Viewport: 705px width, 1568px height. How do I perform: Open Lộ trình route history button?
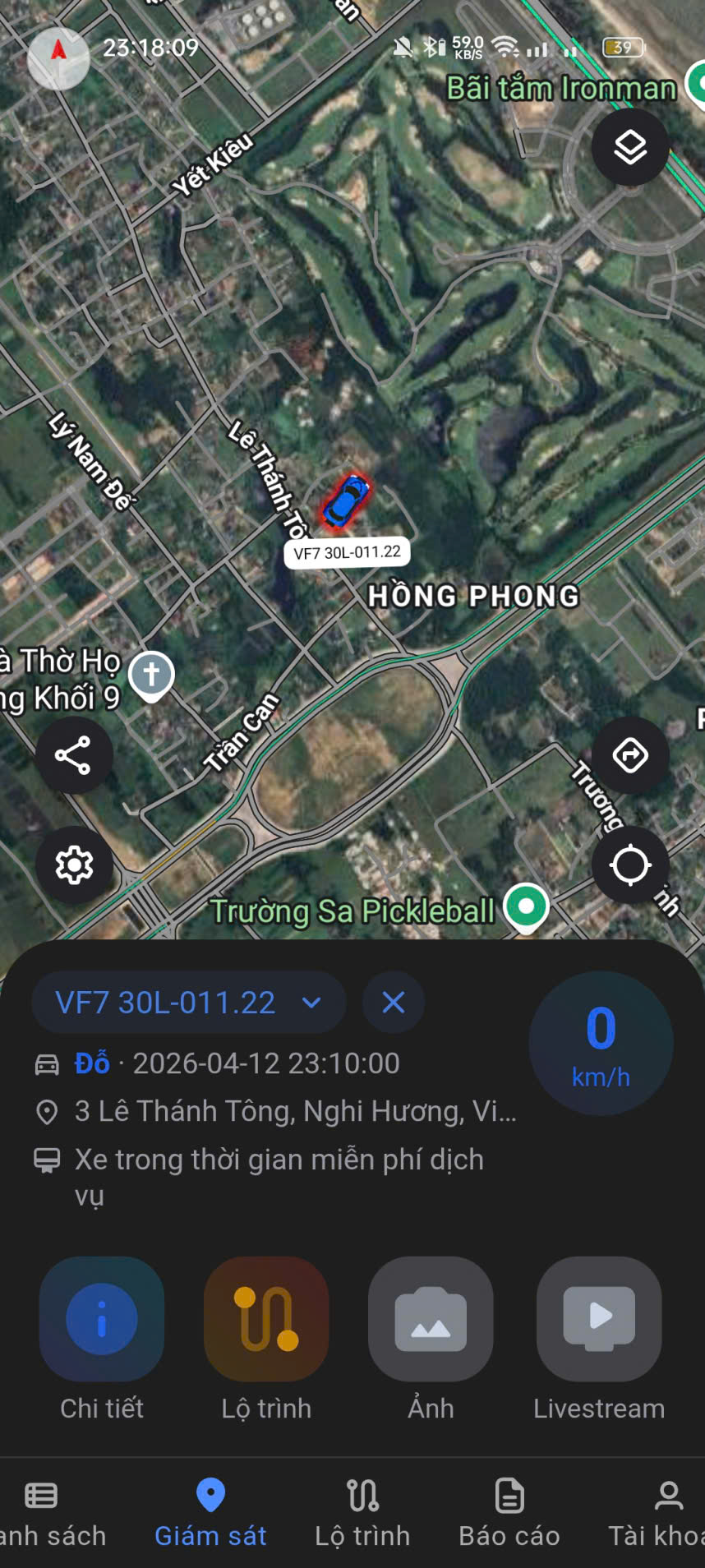[x=266, y=1321]
